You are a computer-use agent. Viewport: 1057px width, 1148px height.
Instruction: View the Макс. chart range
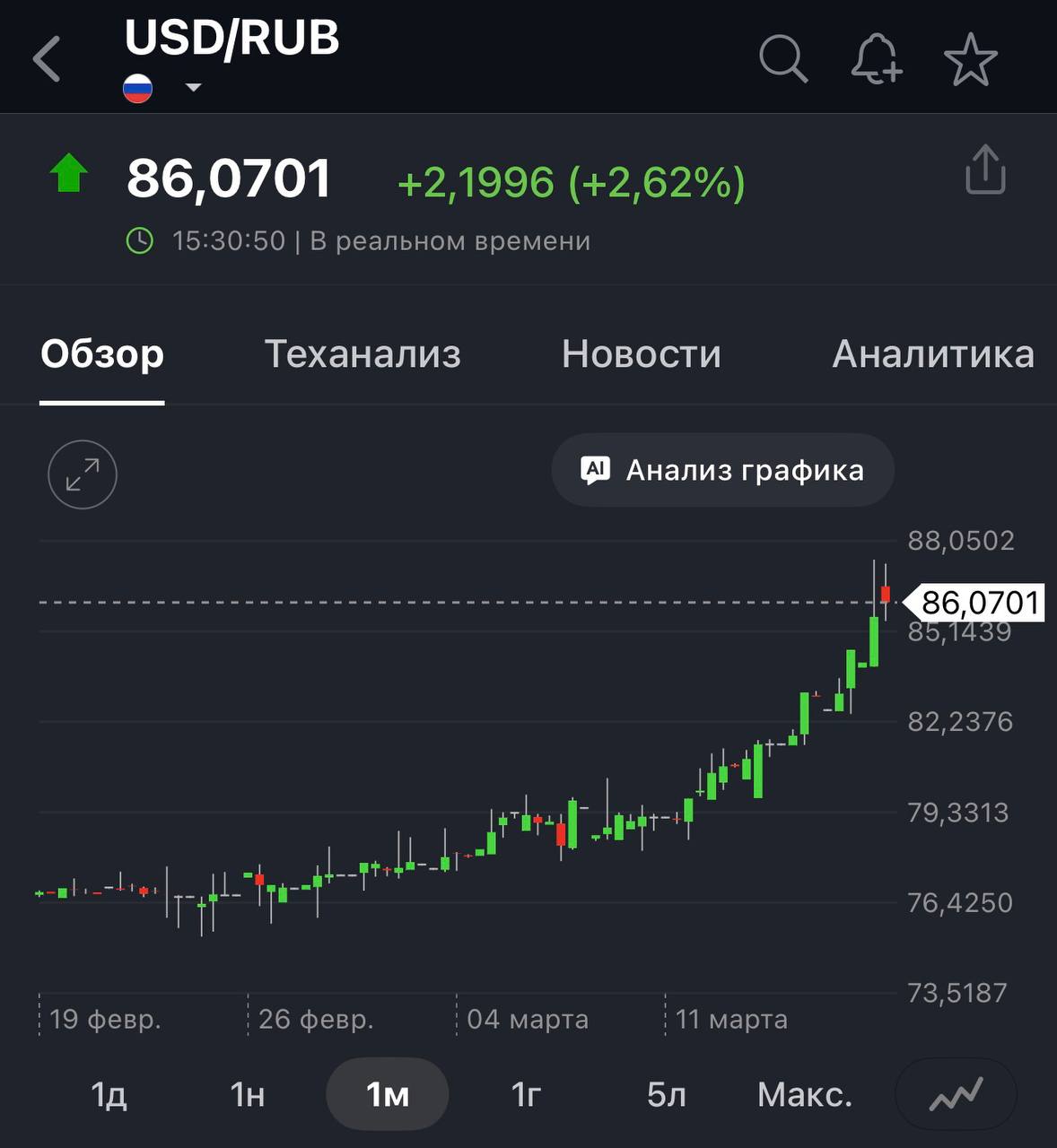[x=805, y=1095]
